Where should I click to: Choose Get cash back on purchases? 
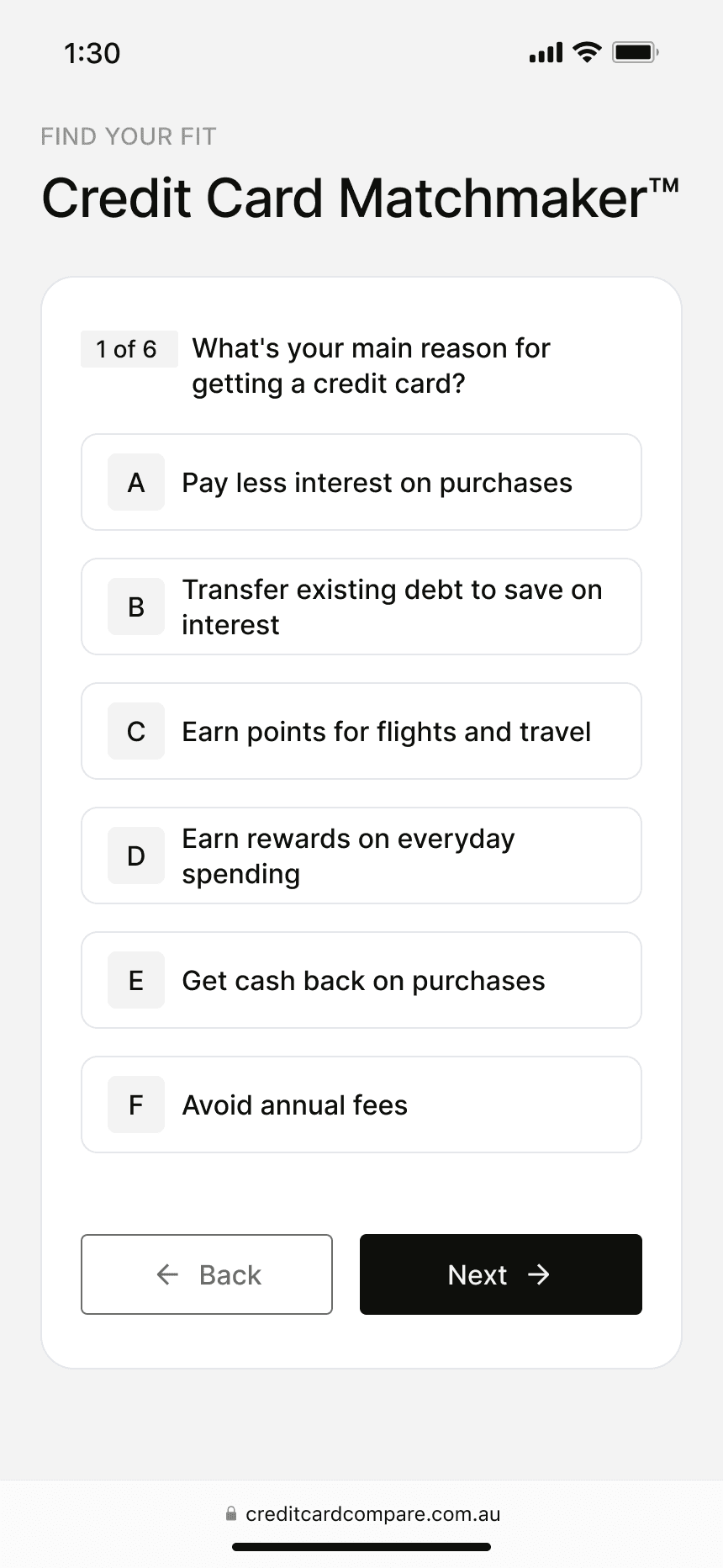pos(361,980)
